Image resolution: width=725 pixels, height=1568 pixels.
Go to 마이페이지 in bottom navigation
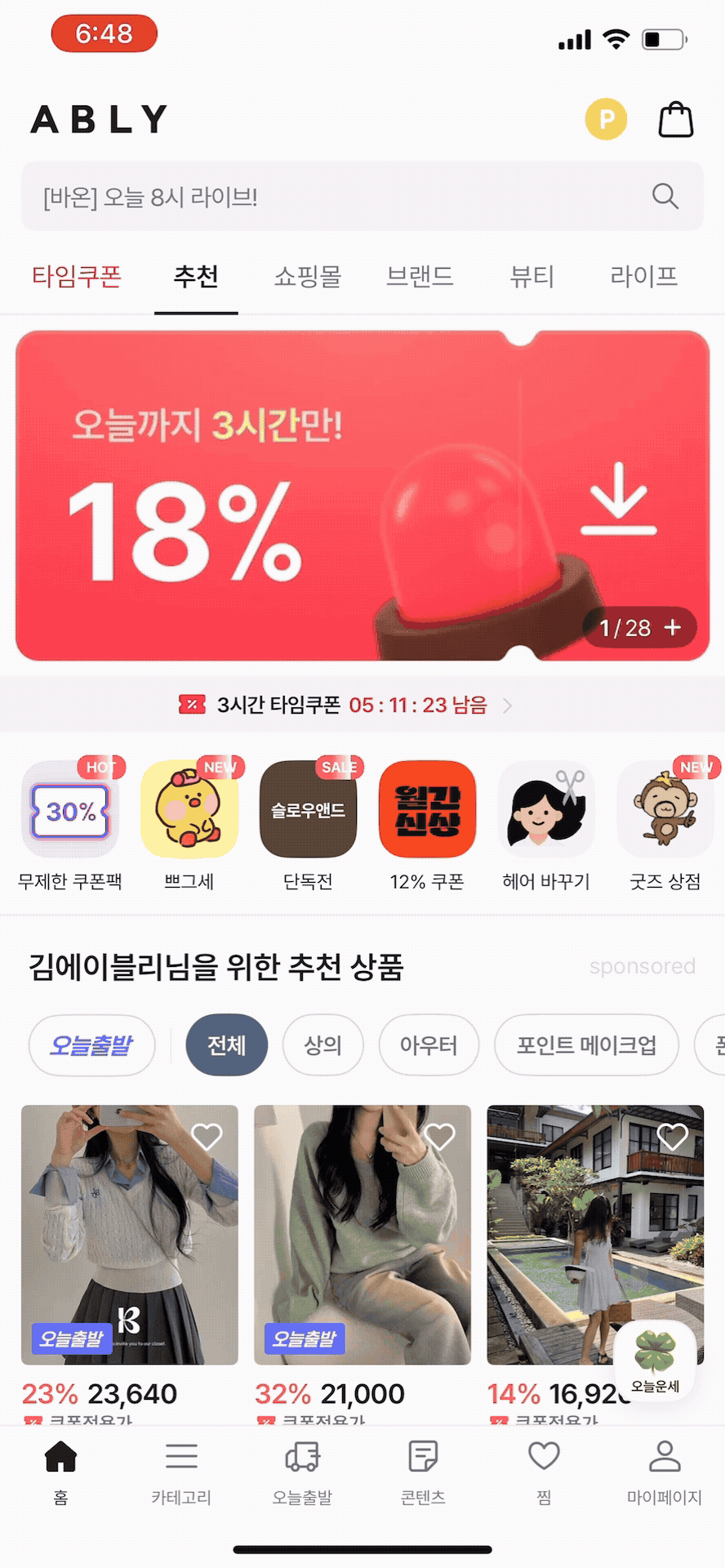[664, 1472]
